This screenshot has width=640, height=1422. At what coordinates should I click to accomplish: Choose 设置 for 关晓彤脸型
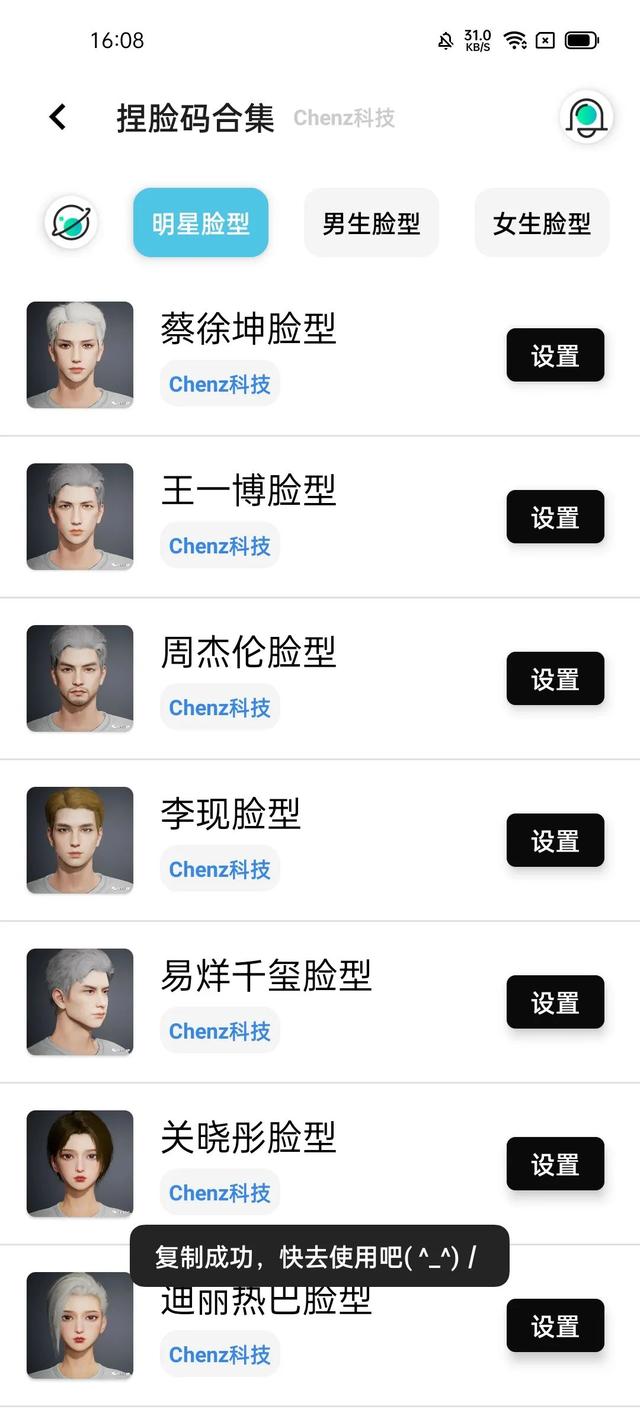(x=555, y=1164)
